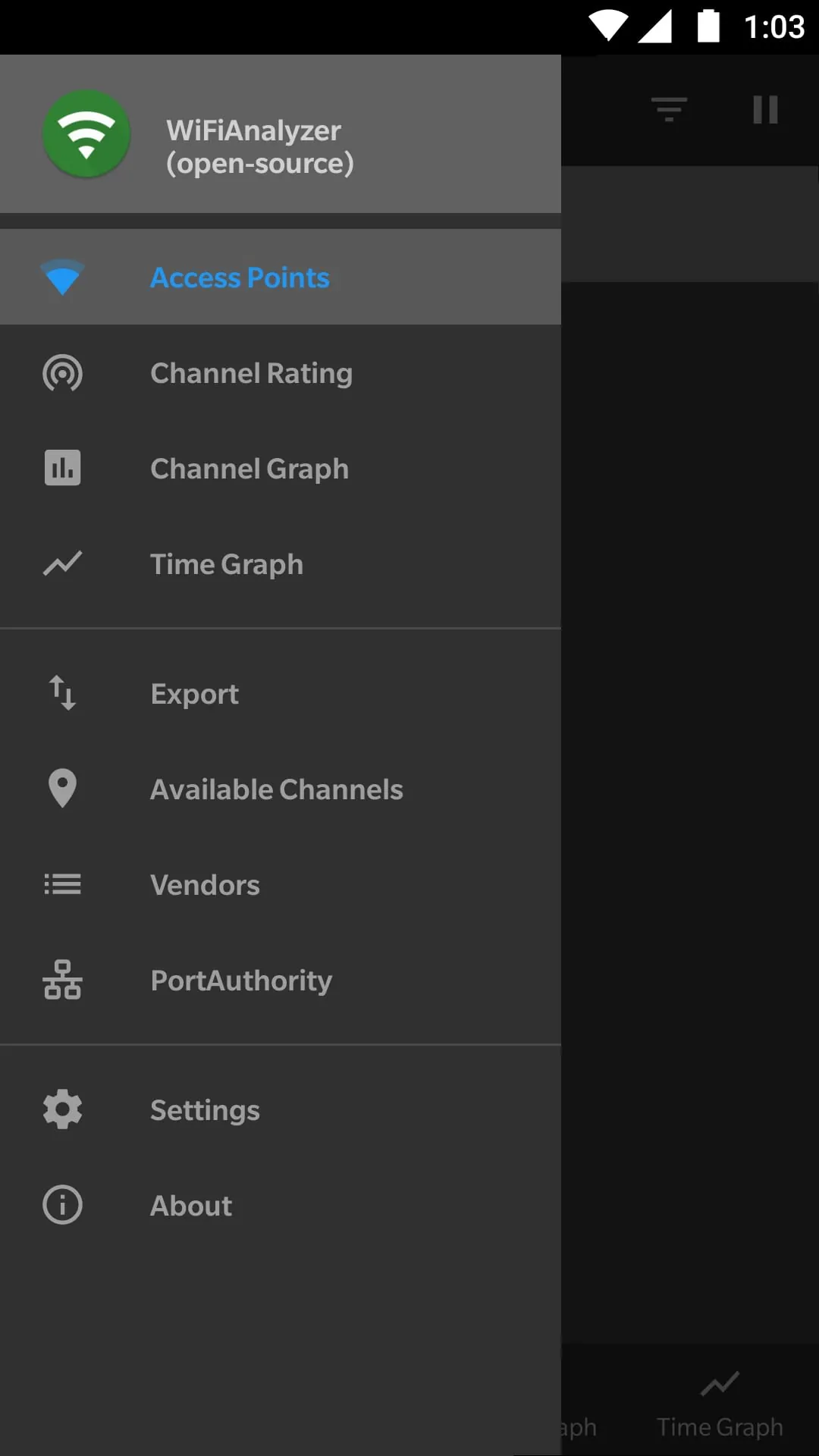The width and height of the screenshot is (819, 1456).
Task: Open the Vendors screen
Action: click(x=204, y=884)
